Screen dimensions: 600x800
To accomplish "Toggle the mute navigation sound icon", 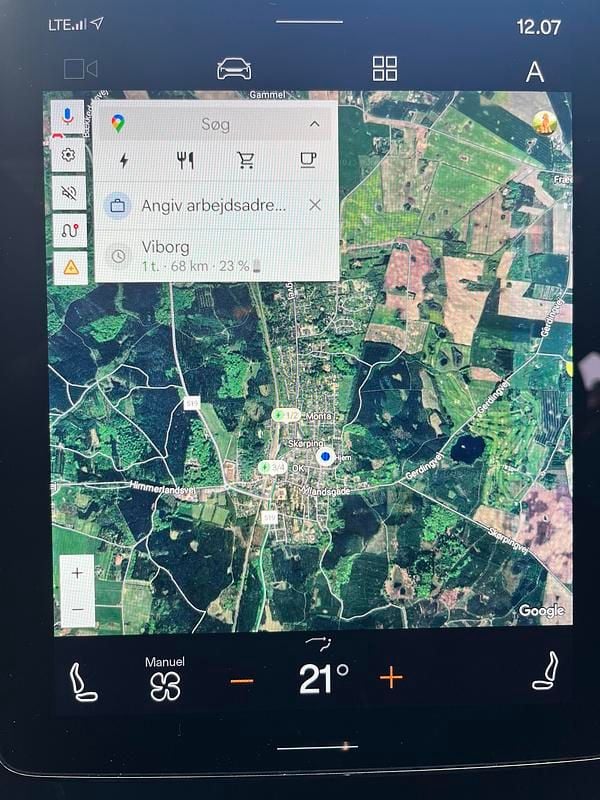I will pos(68,192).
